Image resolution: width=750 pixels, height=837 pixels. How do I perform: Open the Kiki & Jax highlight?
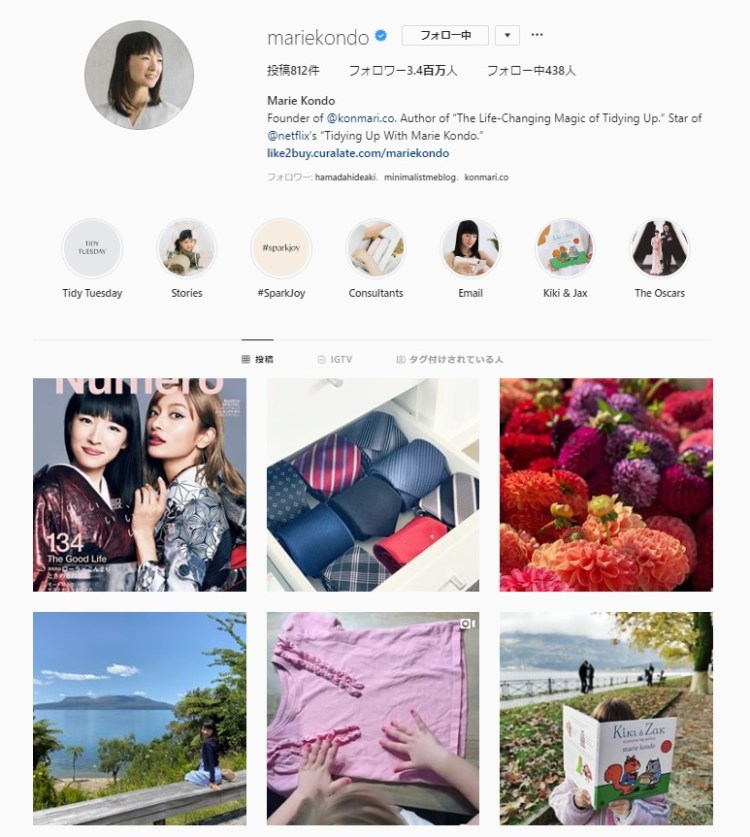(564, 249)
